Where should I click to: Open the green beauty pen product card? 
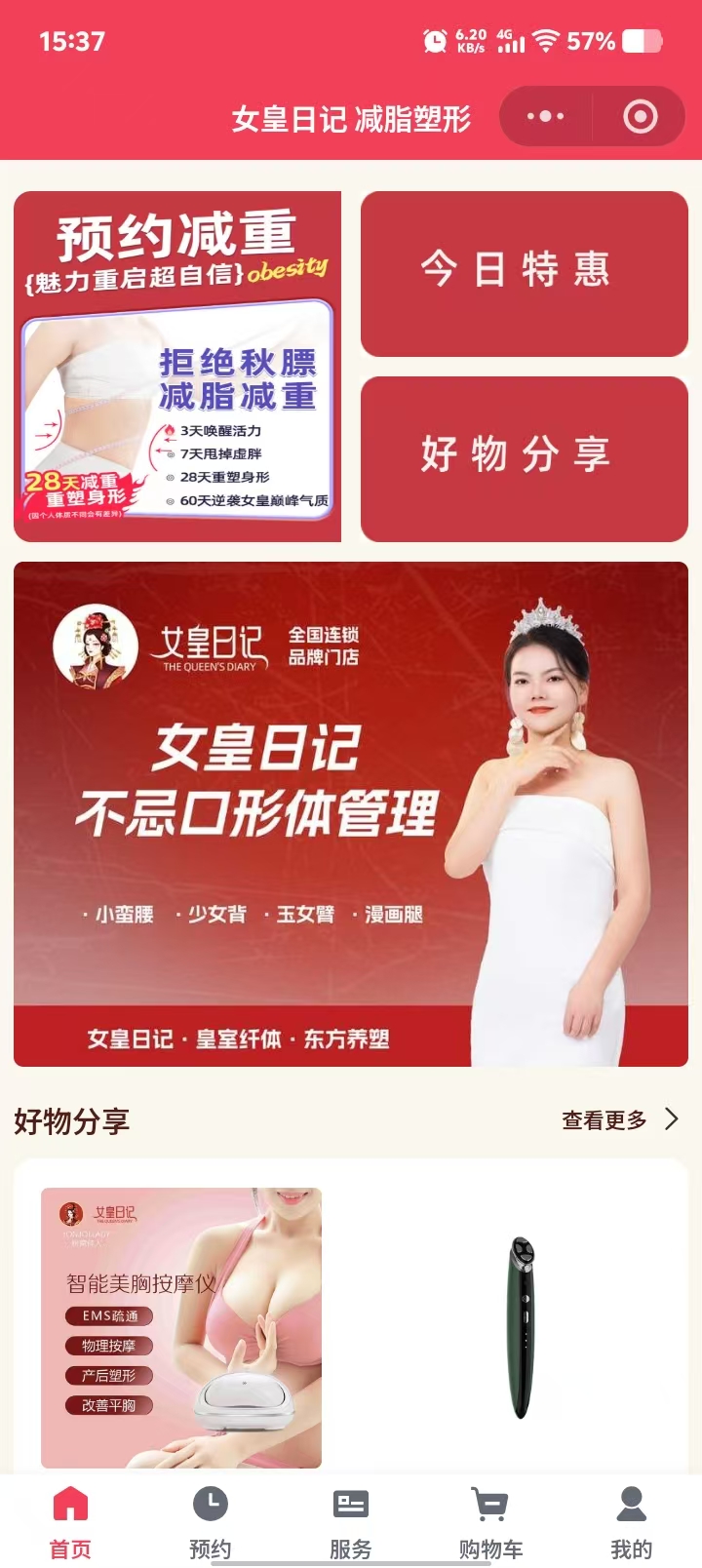tap(521, 1326)
